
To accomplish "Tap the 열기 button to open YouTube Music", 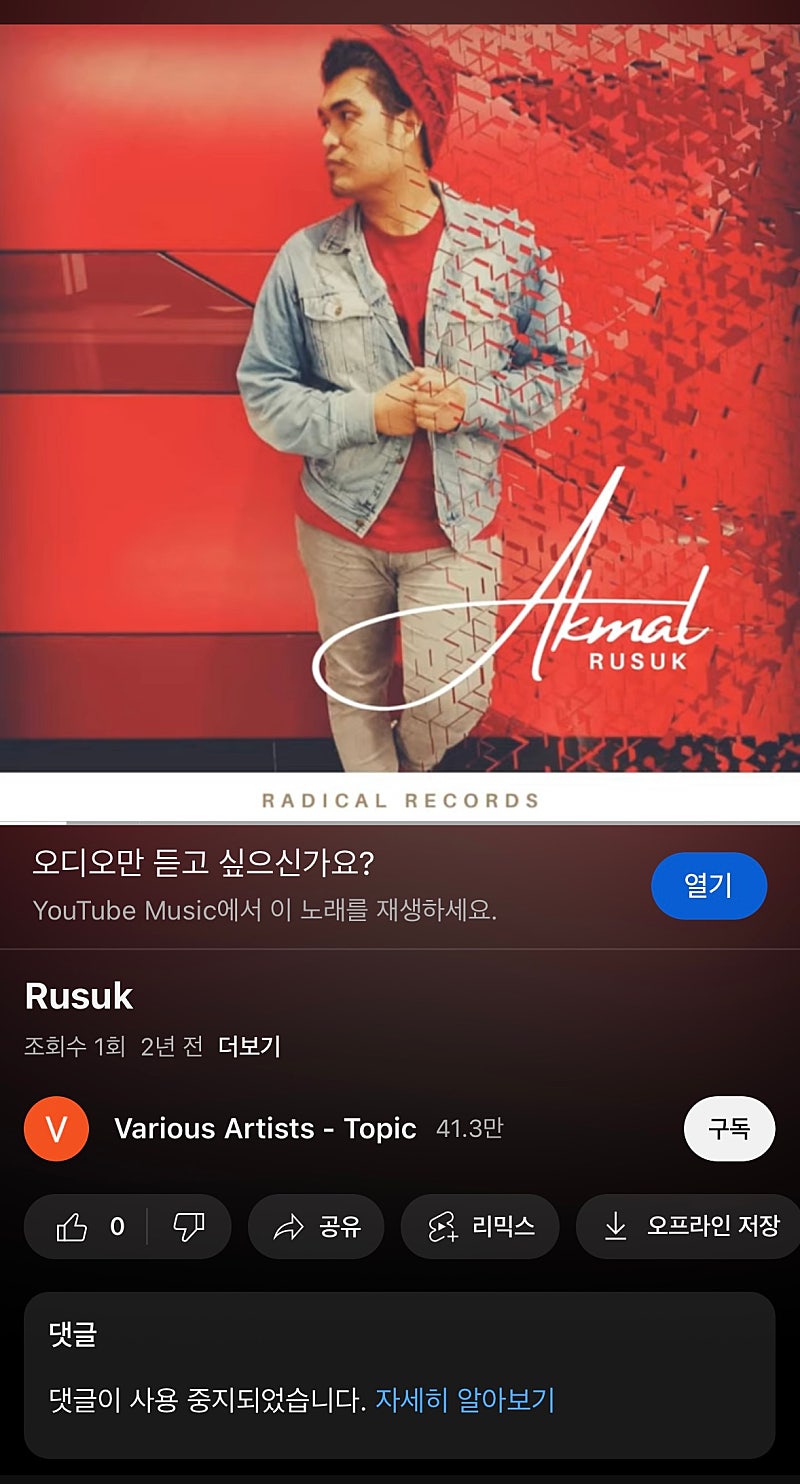I will pyautogui.click(x=708, y=885).
